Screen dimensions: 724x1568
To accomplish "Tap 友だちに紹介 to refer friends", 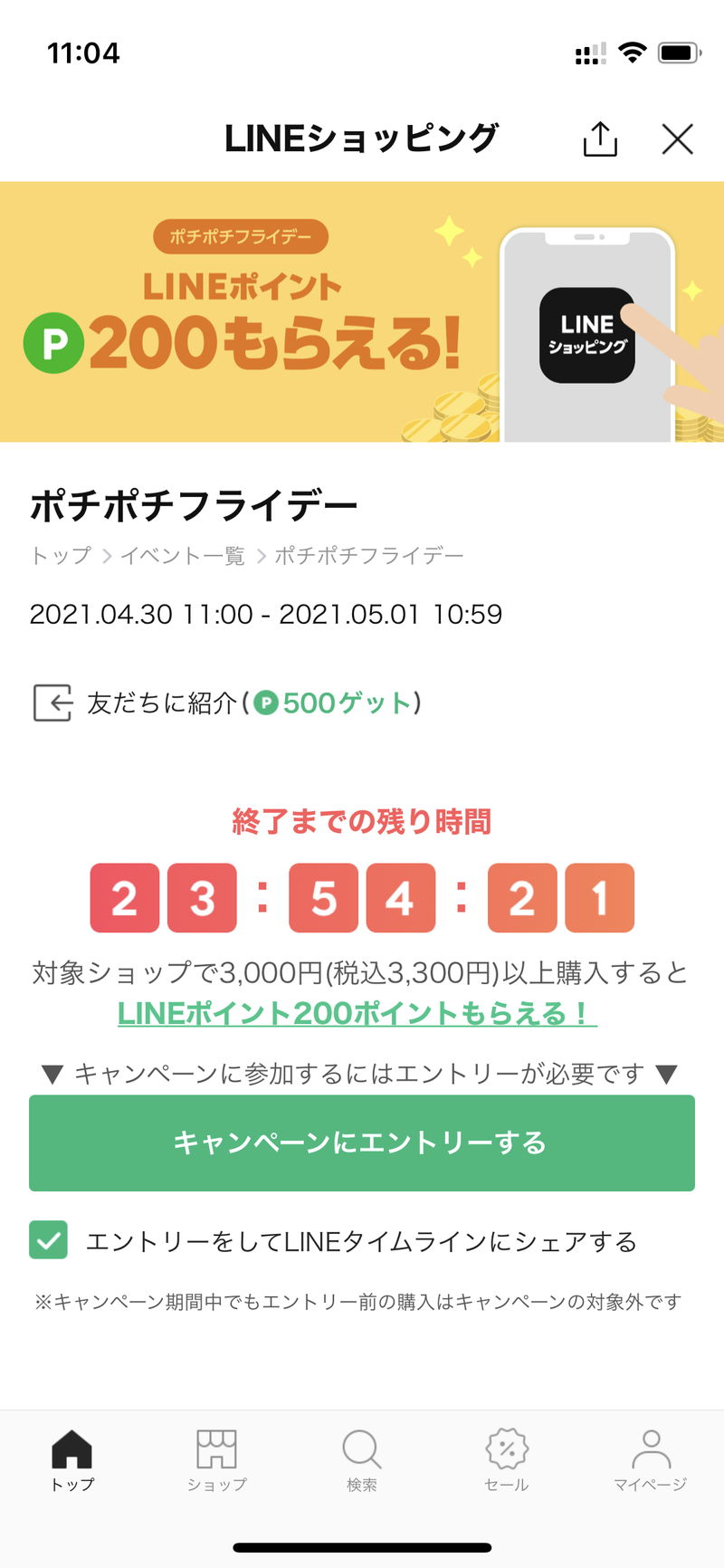I will coord(227,703).
